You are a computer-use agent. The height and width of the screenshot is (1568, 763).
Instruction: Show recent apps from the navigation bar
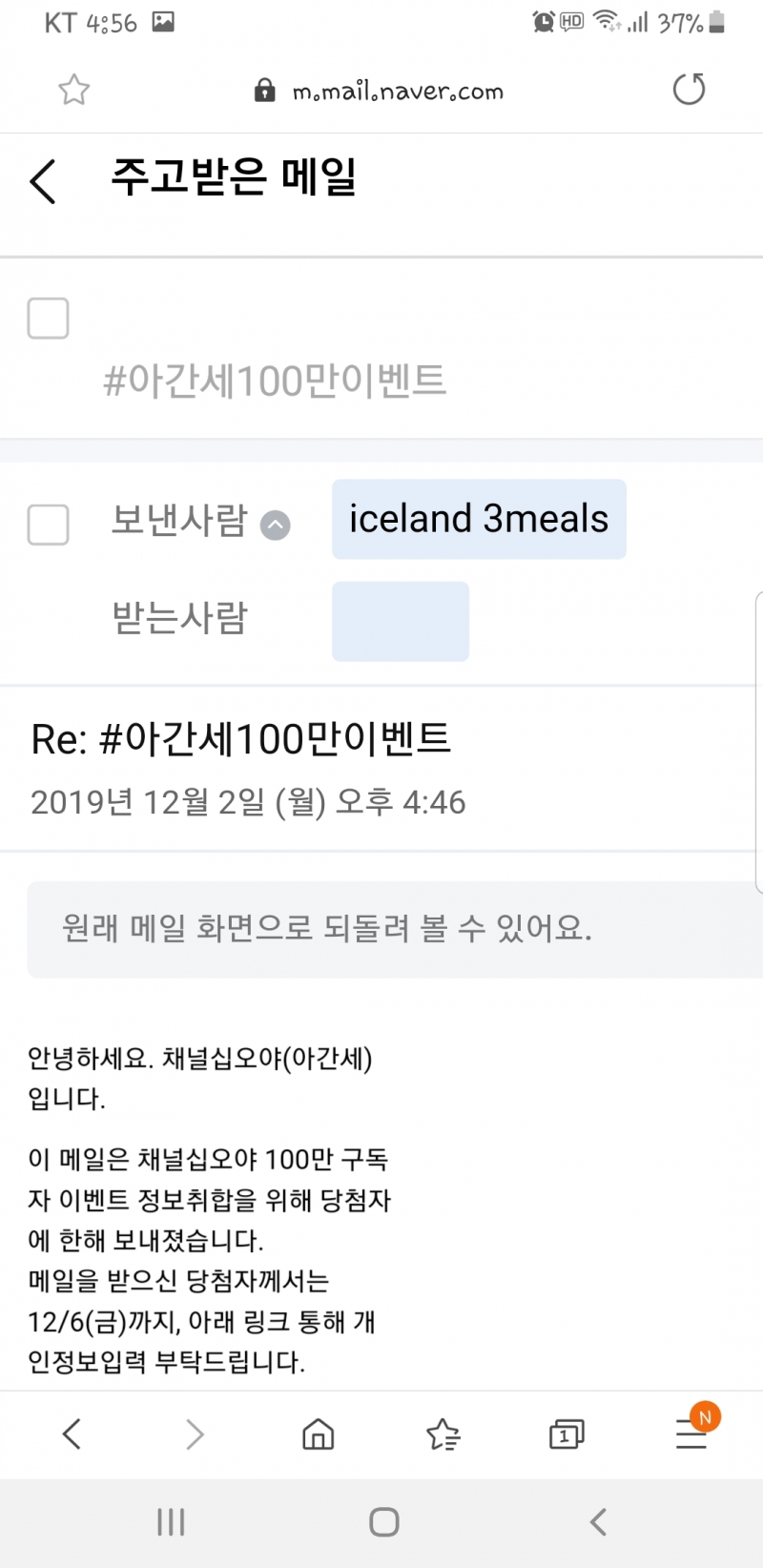pos(171,1522)
